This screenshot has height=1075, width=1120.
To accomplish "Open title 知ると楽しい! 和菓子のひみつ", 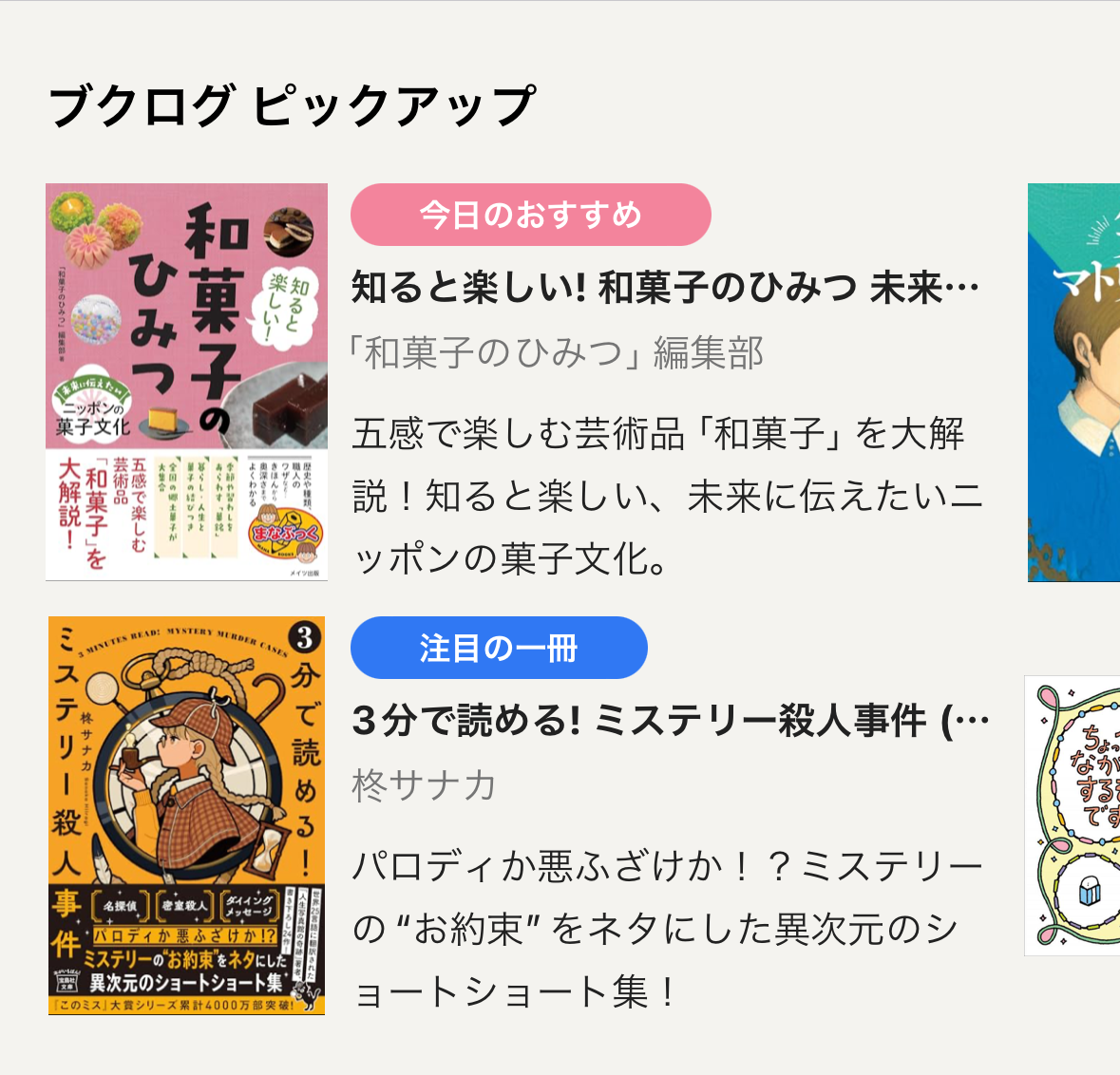I will coord(665,288).
